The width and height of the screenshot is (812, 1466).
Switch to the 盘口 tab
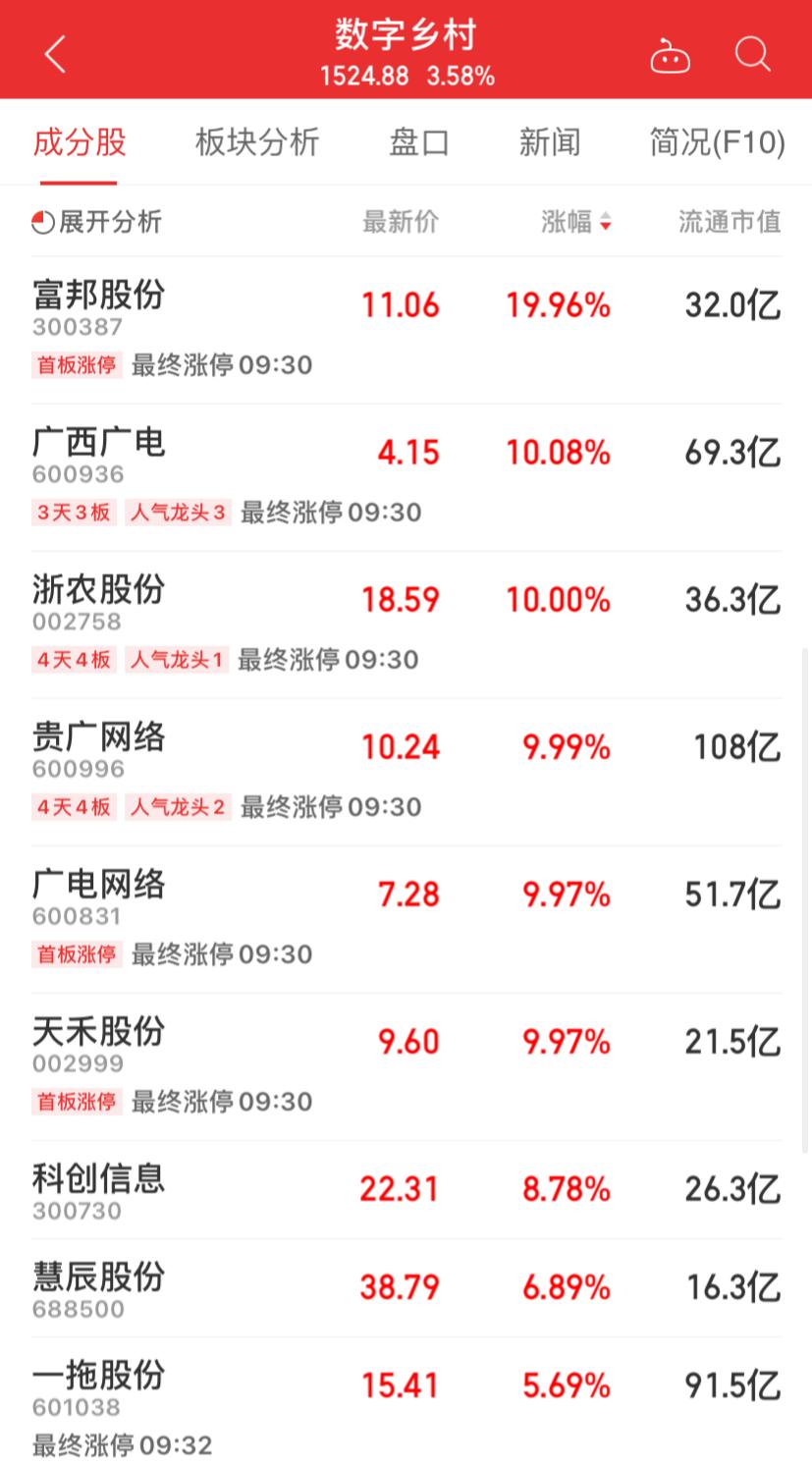419,142
